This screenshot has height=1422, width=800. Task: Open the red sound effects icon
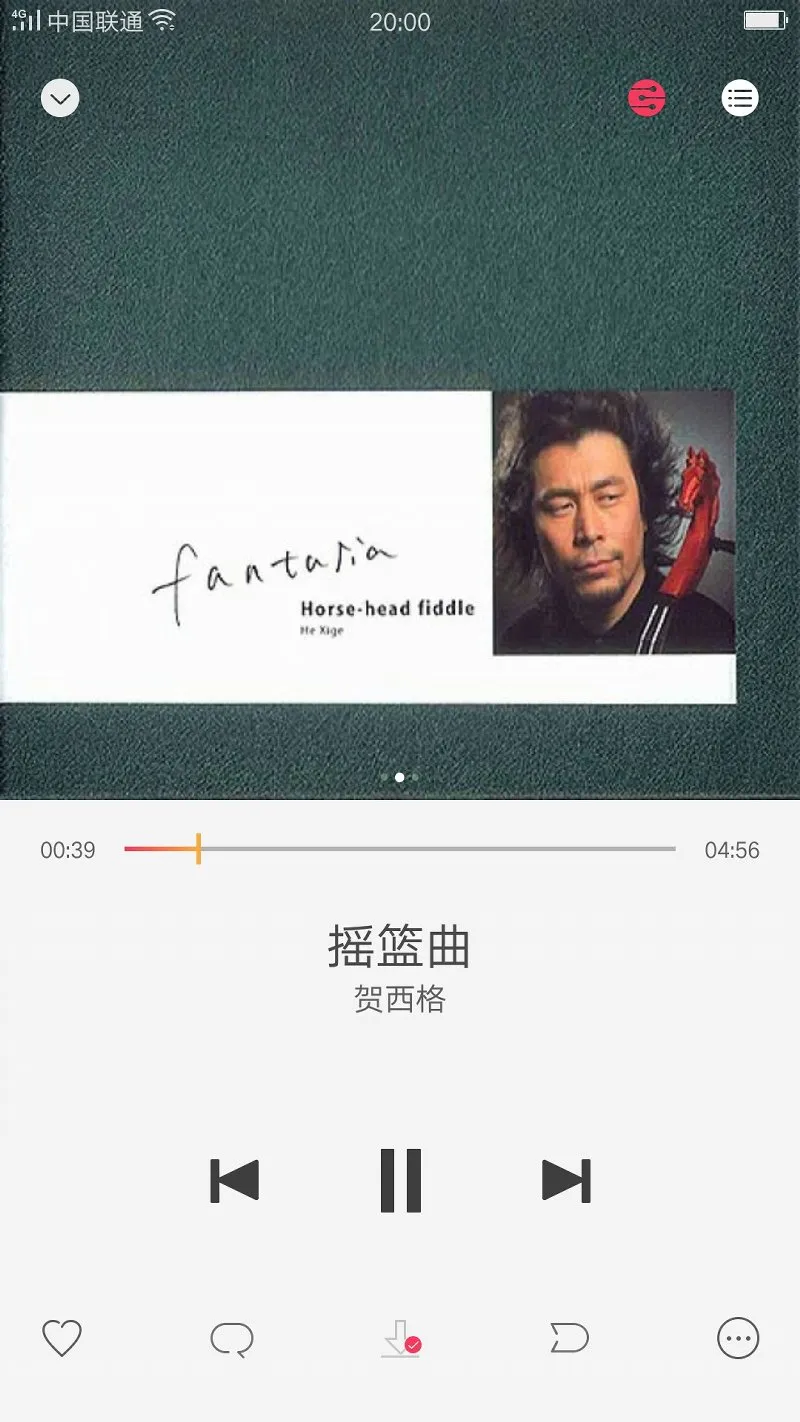646,98
